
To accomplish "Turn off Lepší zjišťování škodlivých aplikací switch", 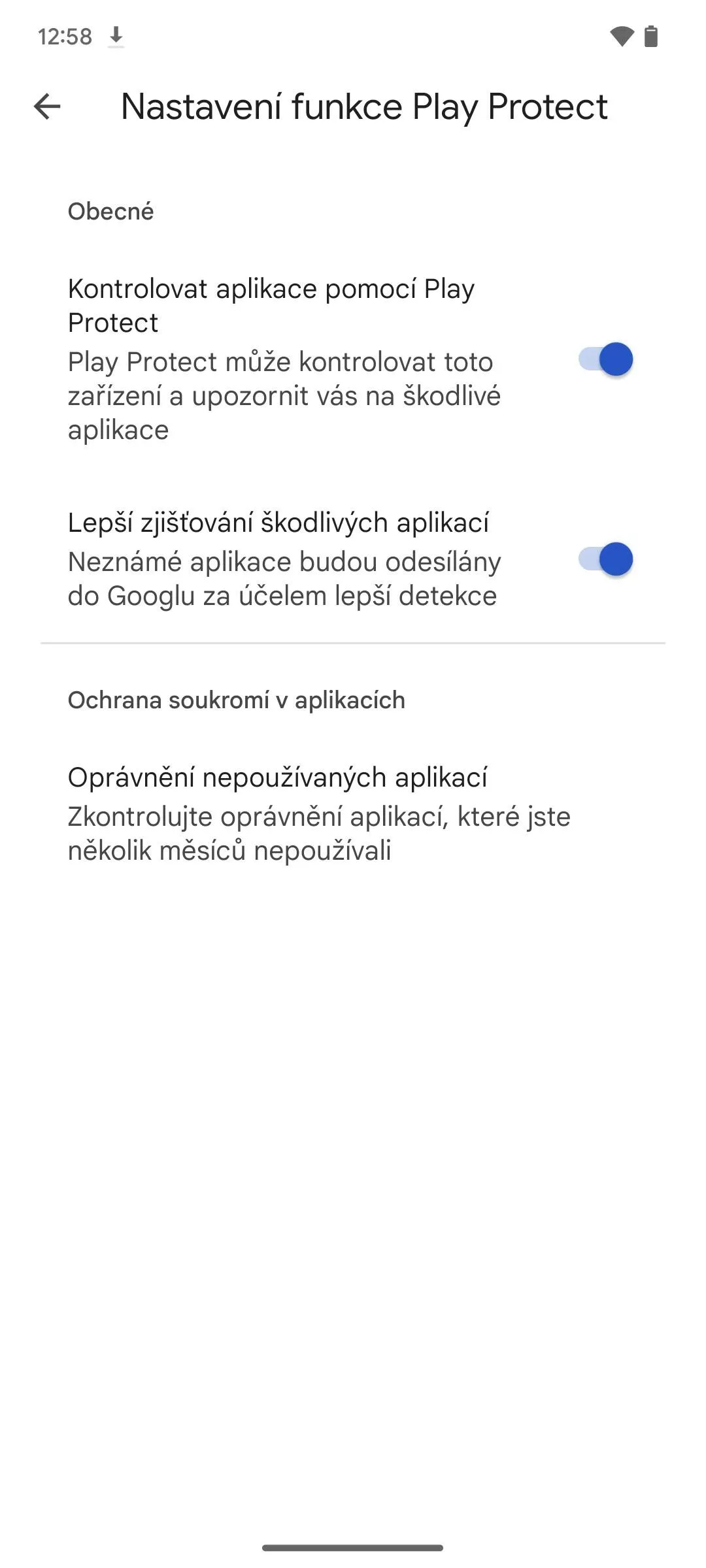I will point(606,559).
